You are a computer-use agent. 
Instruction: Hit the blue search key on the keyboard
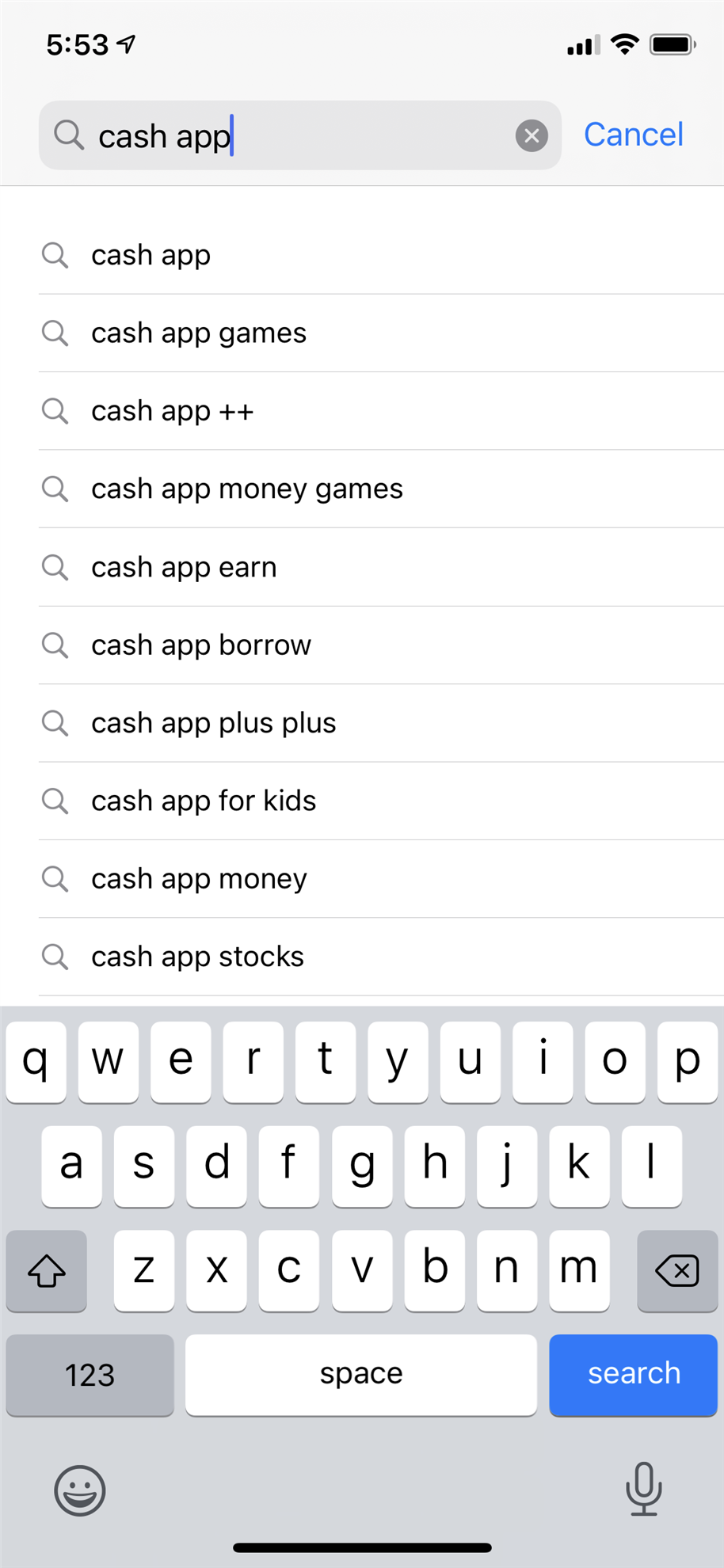[x=633, y=1374]
